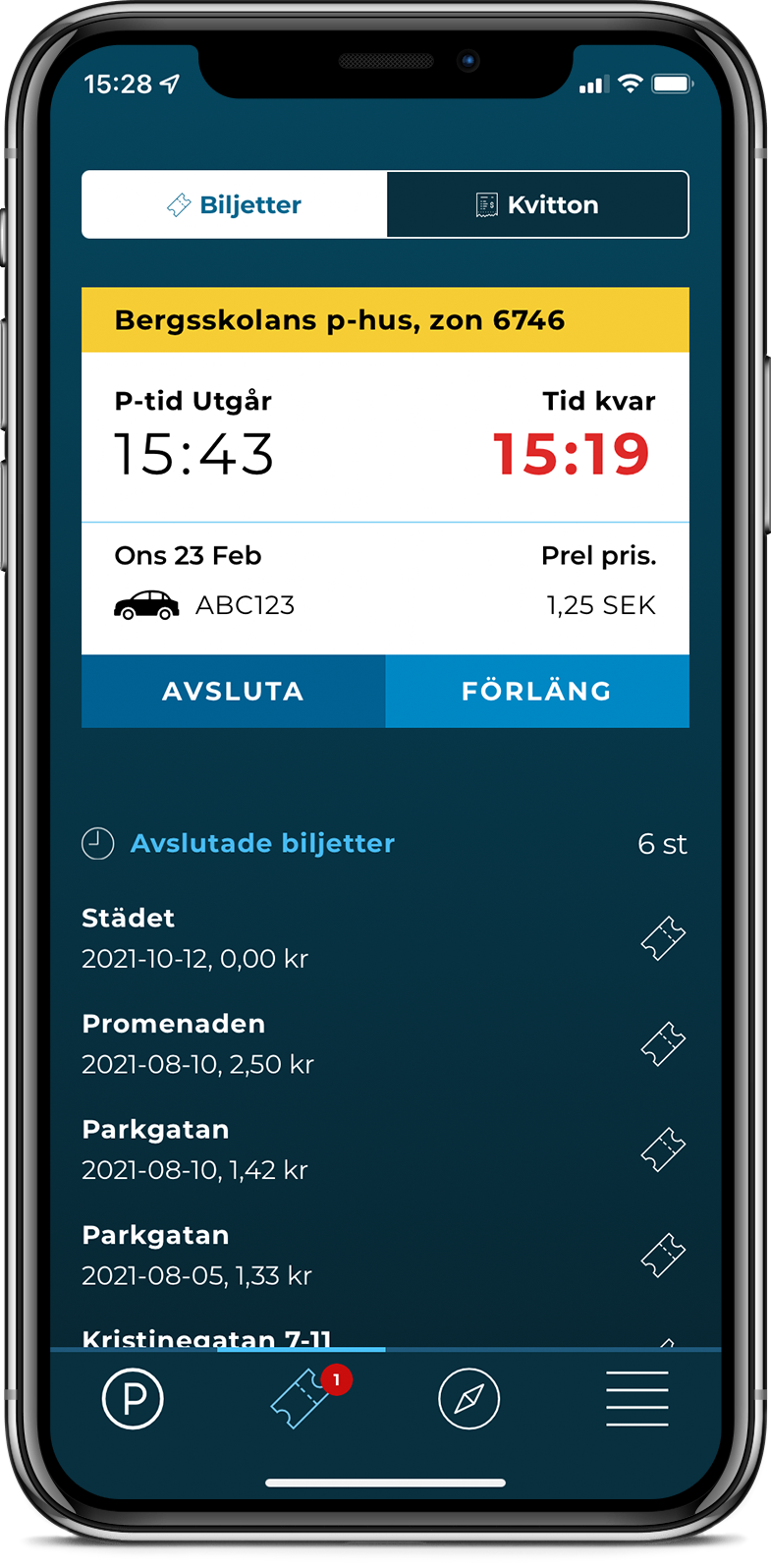Open the compass map tab
Screen dimensions: 771x1568
pos(469,1398)
